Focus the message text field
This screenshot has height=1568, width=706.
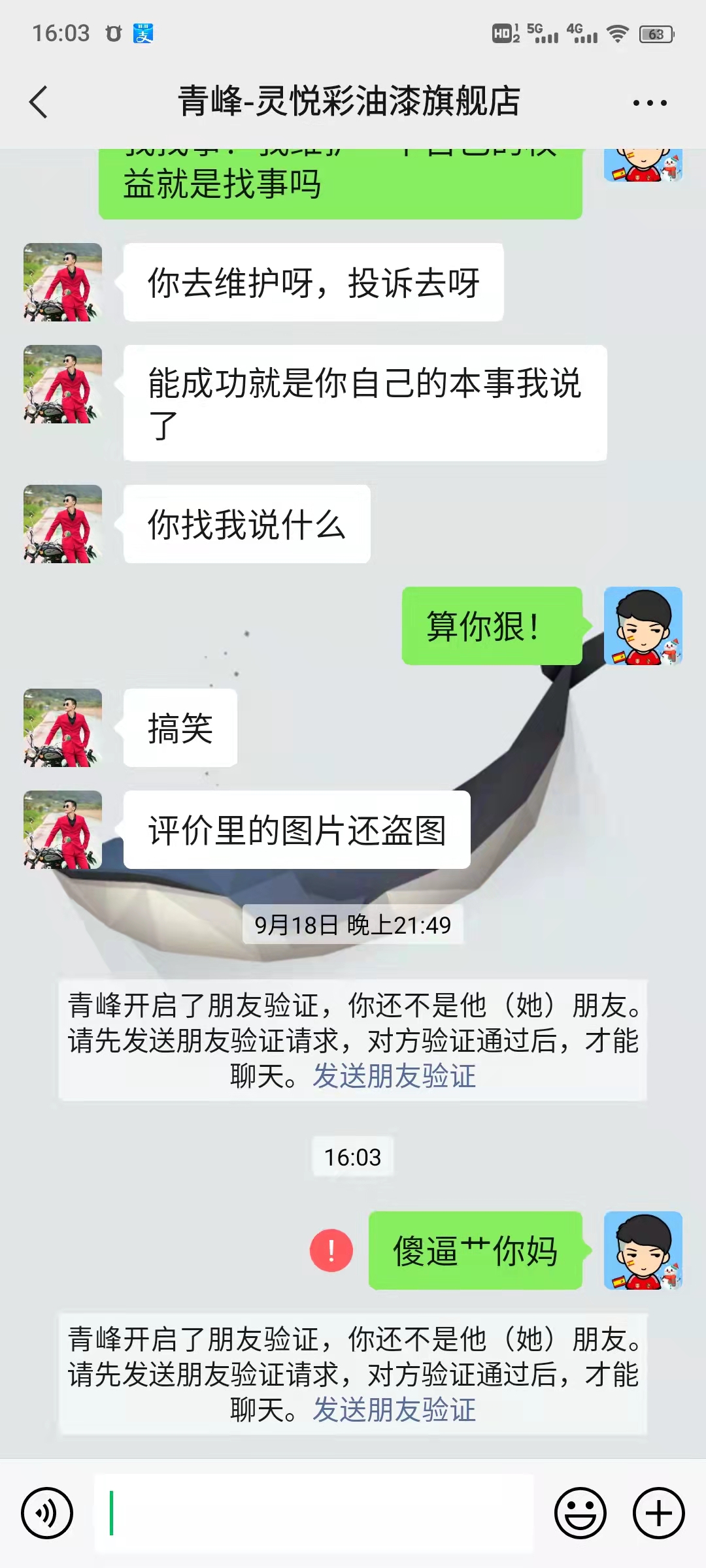click(314, 1512)
